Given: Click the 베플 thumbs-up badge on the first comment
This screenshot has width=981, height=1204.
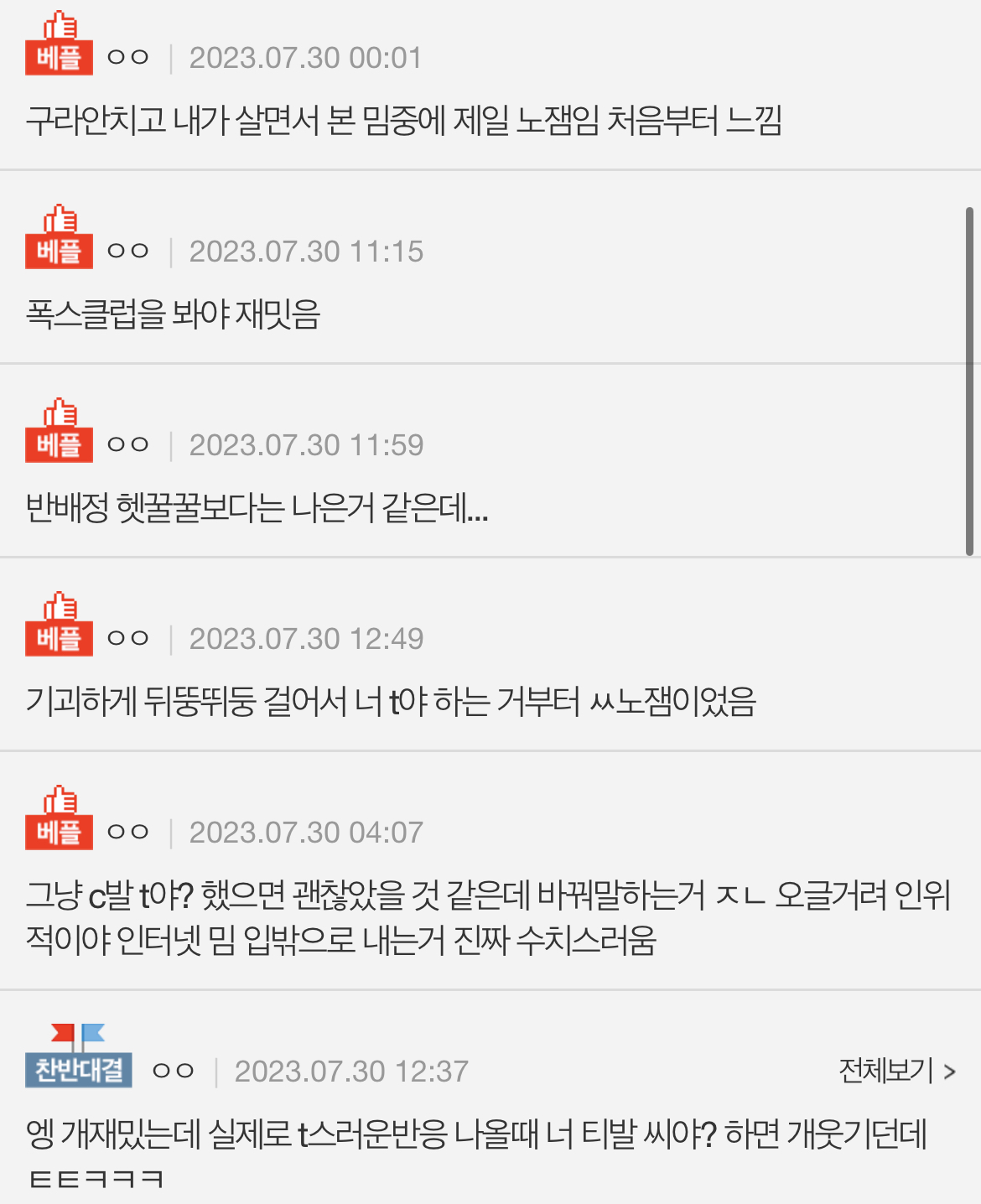Looking at the screenshot, I should [59, 59].
